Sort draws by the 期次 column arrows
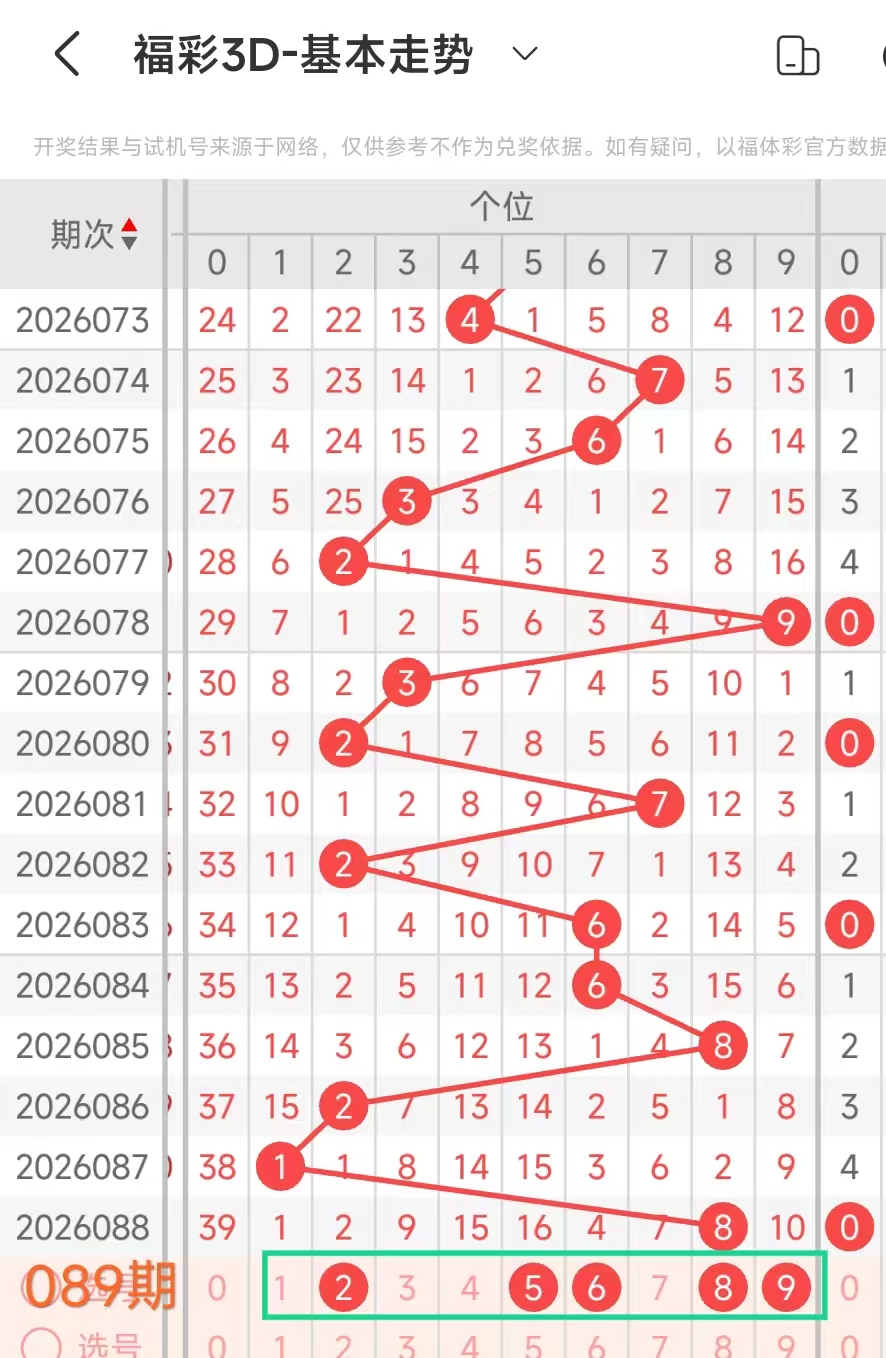The image size is (886, 1358). 129,235
